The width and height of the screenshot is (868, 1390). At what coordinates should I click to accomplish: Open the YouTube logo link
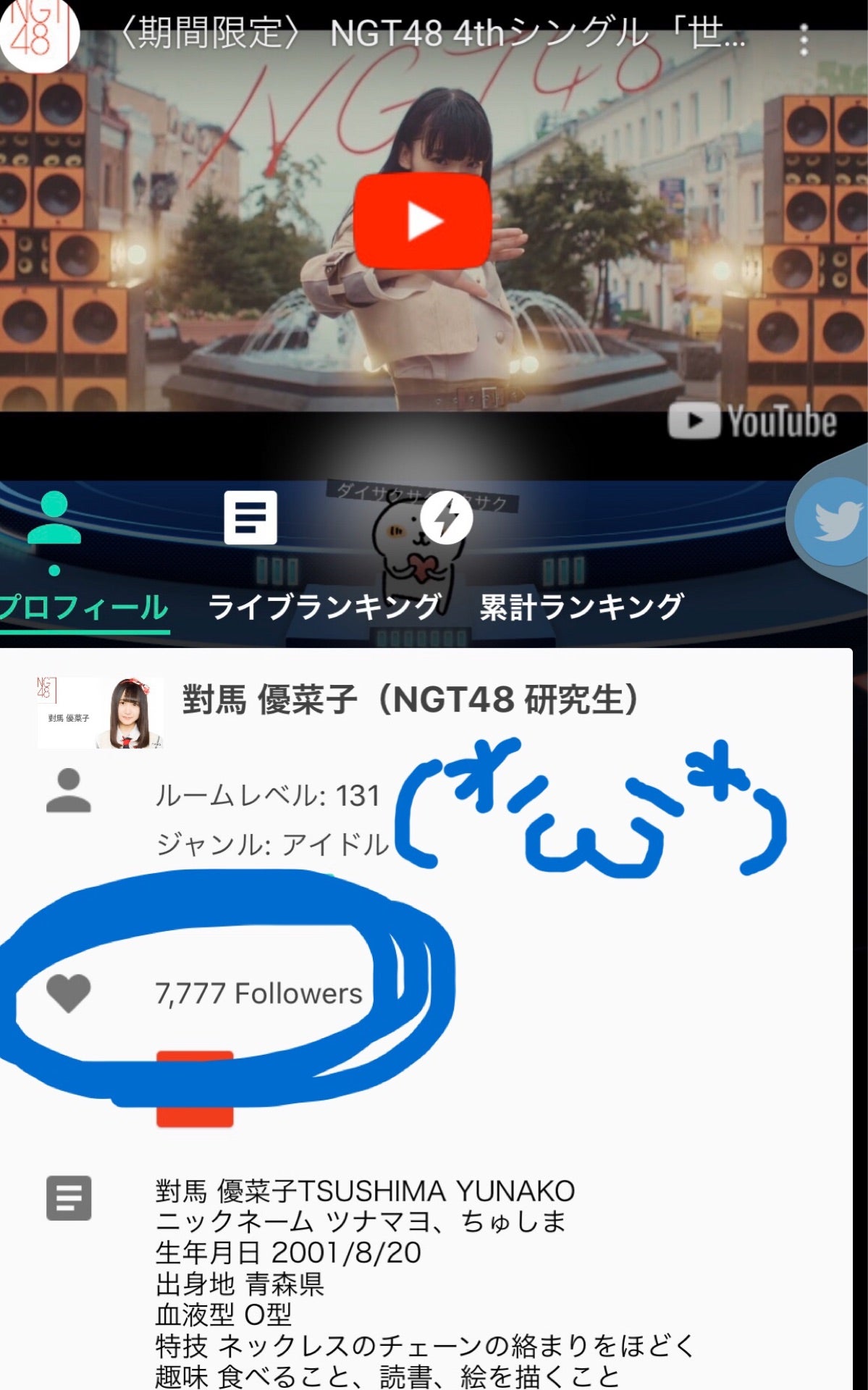[752, 421]
